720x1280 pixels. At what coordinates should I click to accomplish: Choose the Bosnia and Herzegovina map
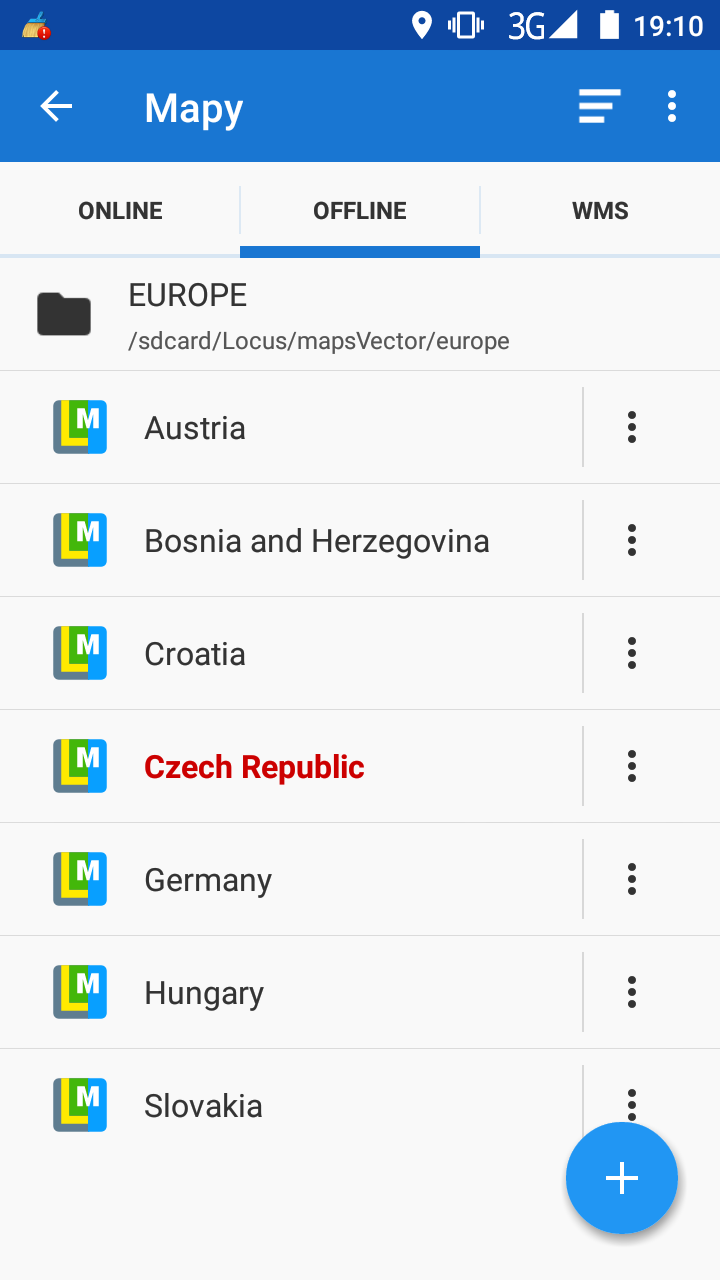click(316, 541)
